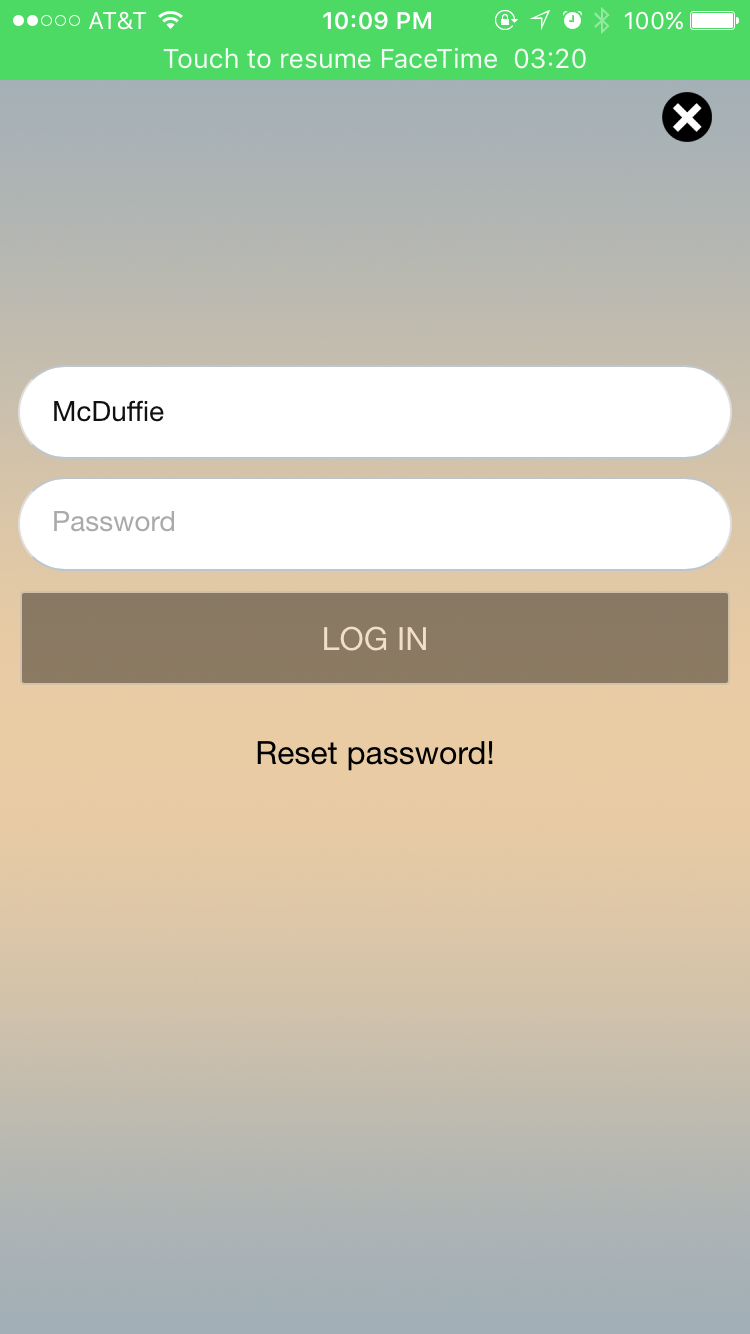Focus the Password field
Viewport: 750px width, 1334px height.
375,523
